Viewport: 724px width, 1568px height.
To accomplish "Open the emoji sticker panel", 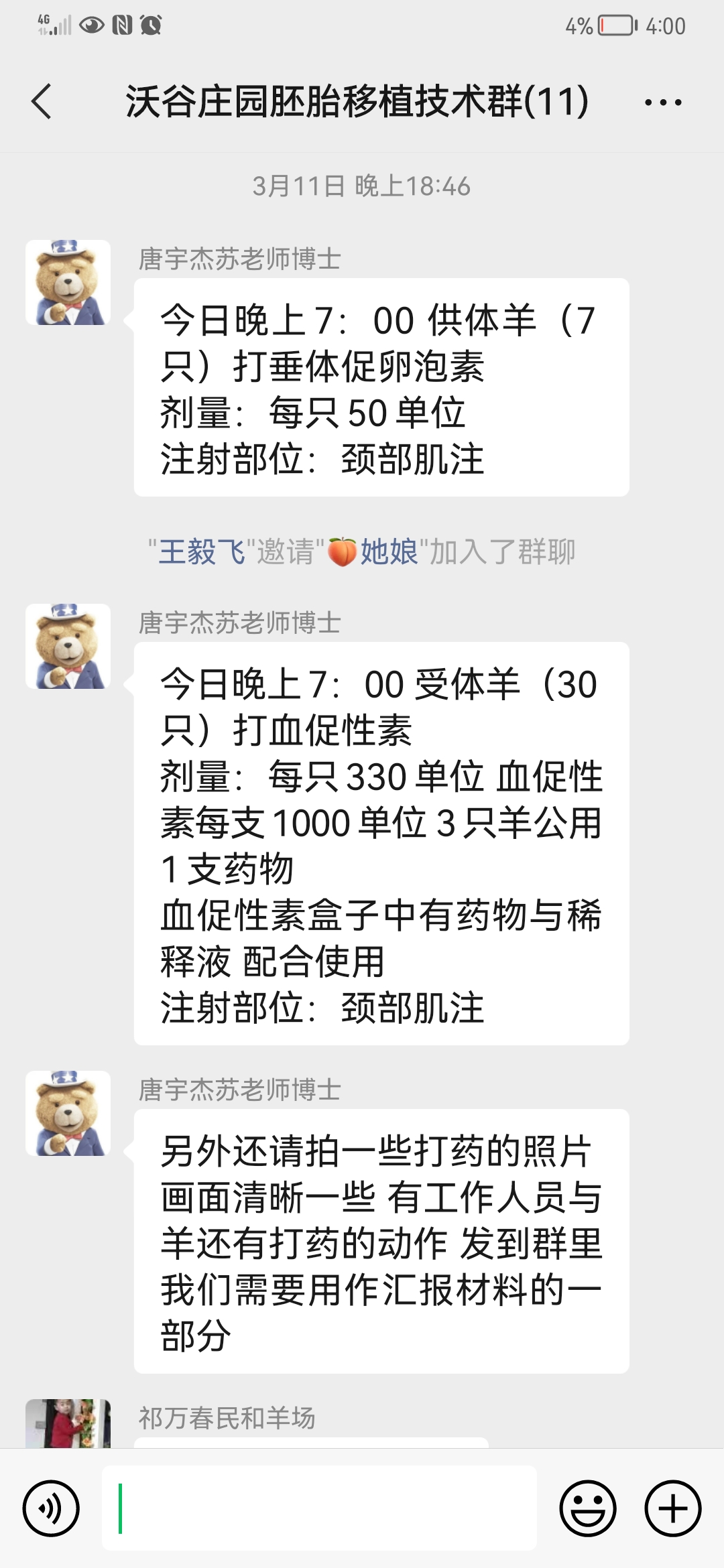I will click(588, 1508).
